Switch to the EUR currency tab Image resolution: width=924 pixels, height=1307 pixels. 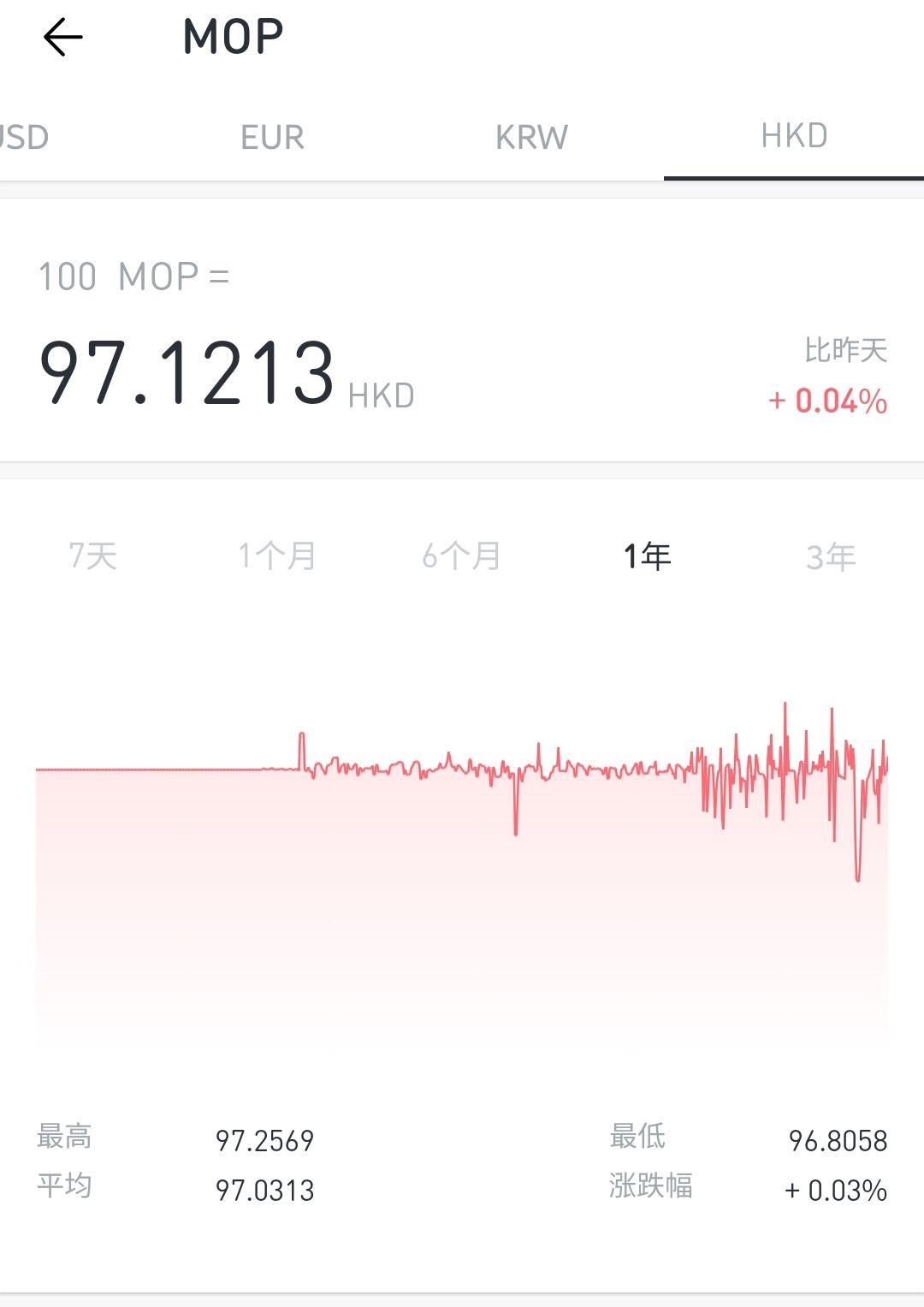click(272, 137)
